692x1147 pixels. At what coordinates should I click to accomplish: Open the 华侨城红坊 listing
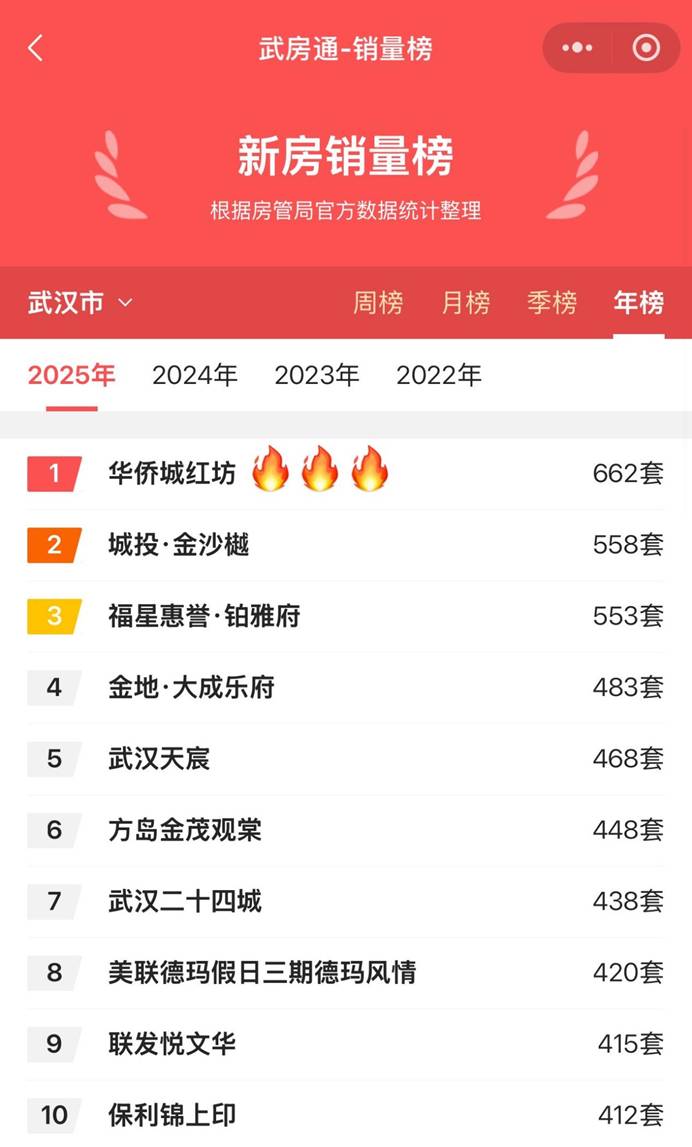pyautogui.click(x=172, y=473)
